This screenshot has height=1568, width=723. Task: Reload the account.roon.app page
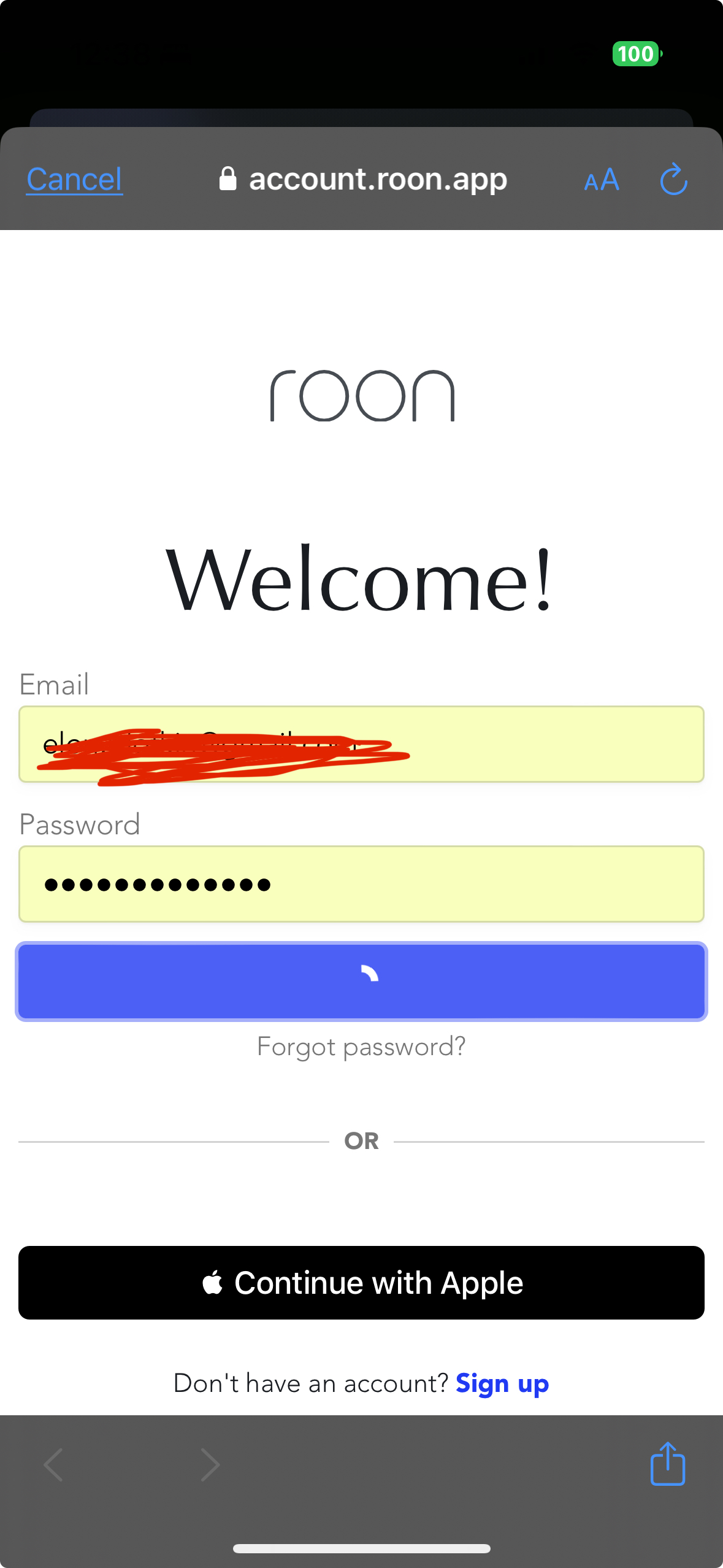click(x=673, y=179)
